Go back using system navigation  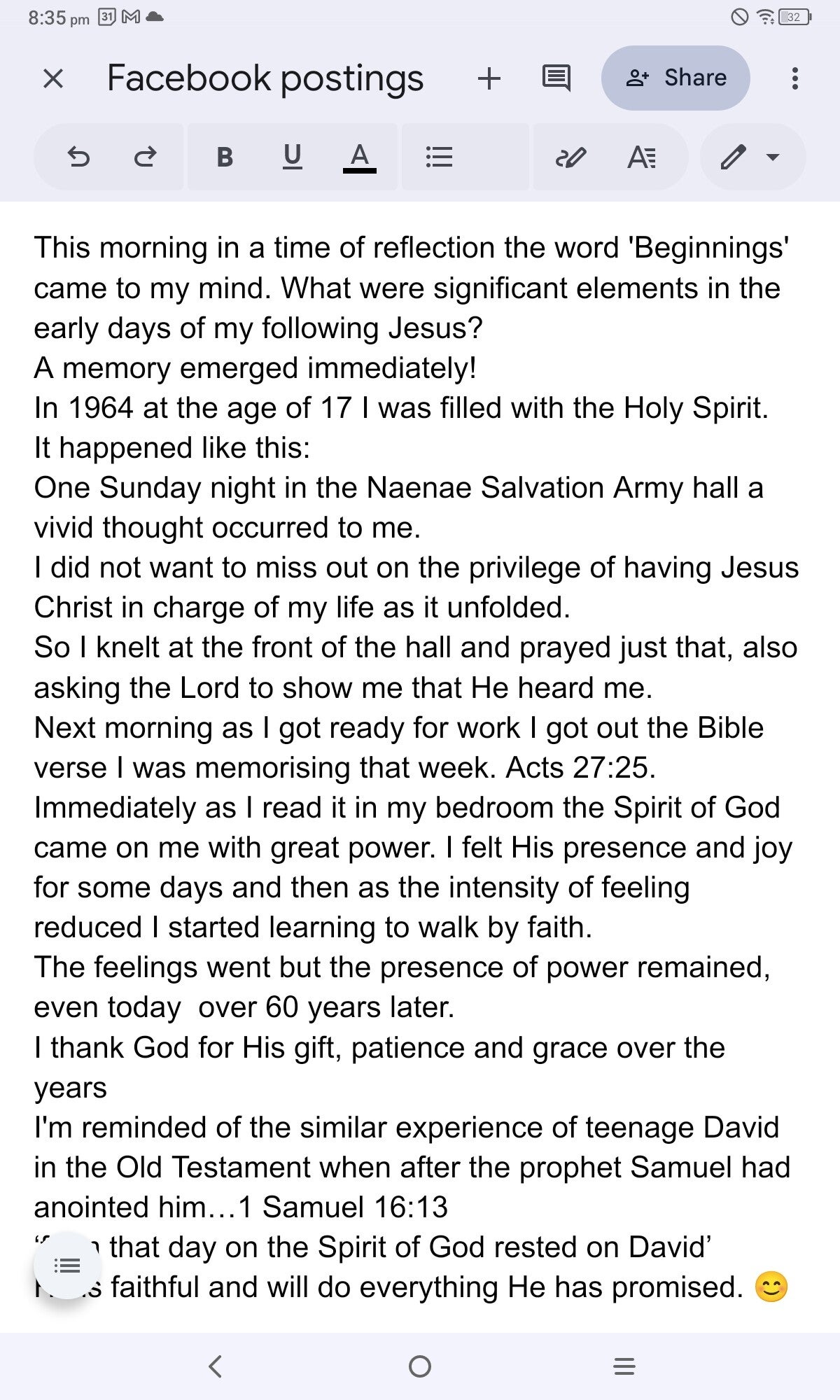tap(216, 1366)
